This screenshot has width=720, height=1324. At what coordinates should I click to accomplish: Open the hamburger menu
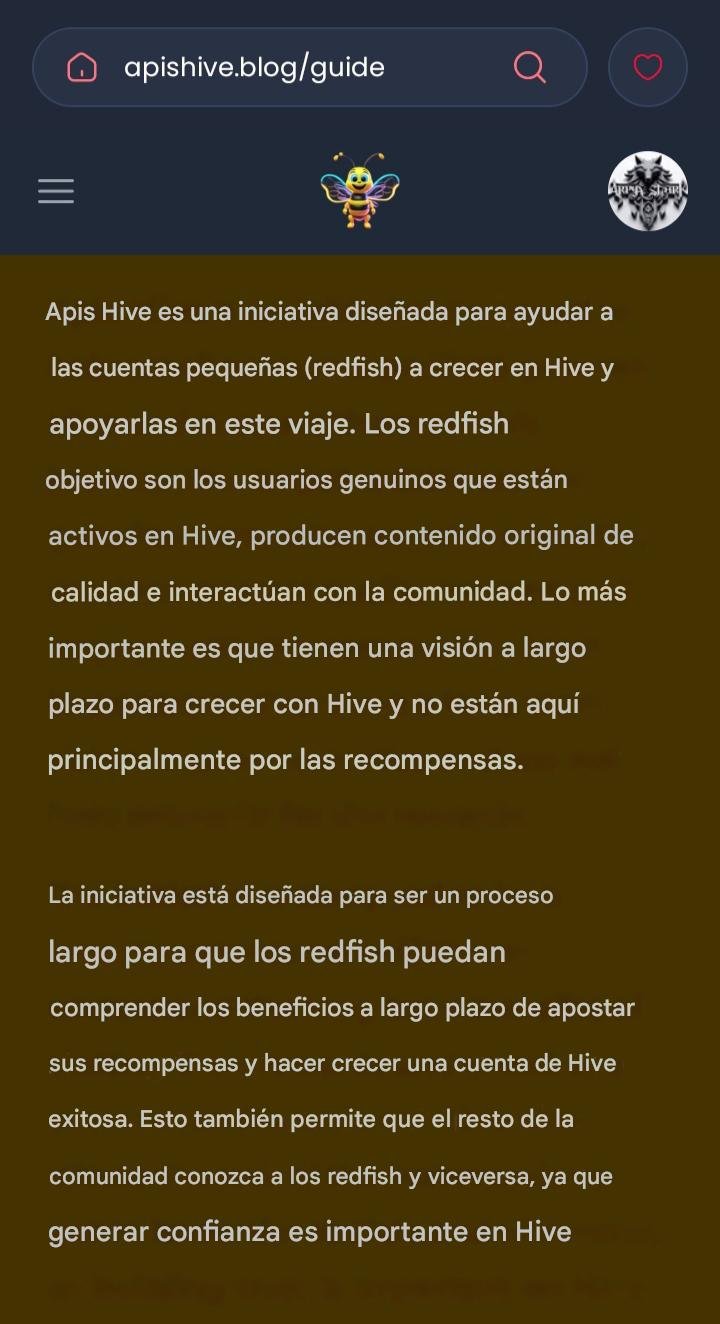[x=56, y=191]
